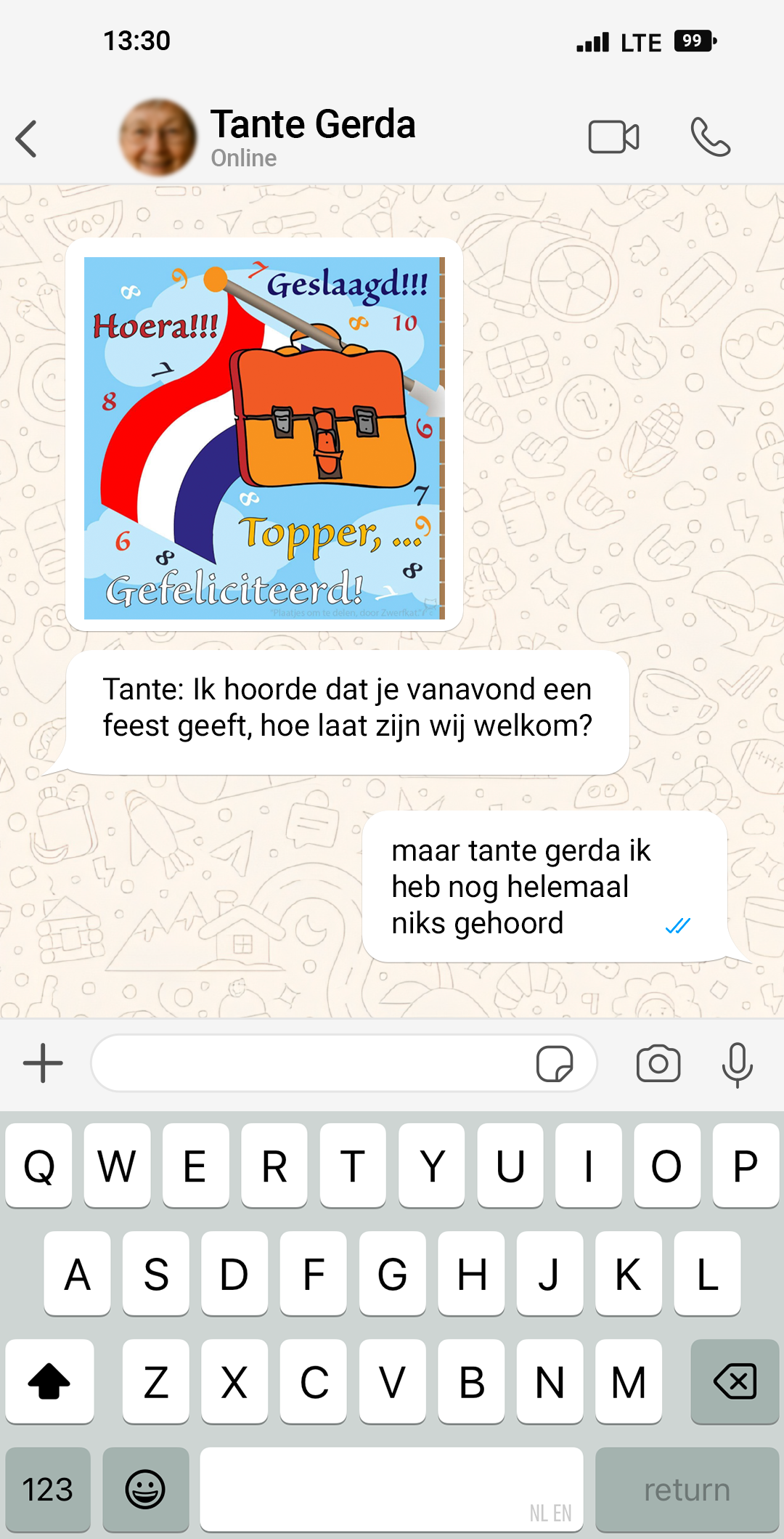This screenshot has width=784, height=1539.
Task: Tap the backspace key on the keyboard
Action: pyautogui.click(x=735, y=1381)
